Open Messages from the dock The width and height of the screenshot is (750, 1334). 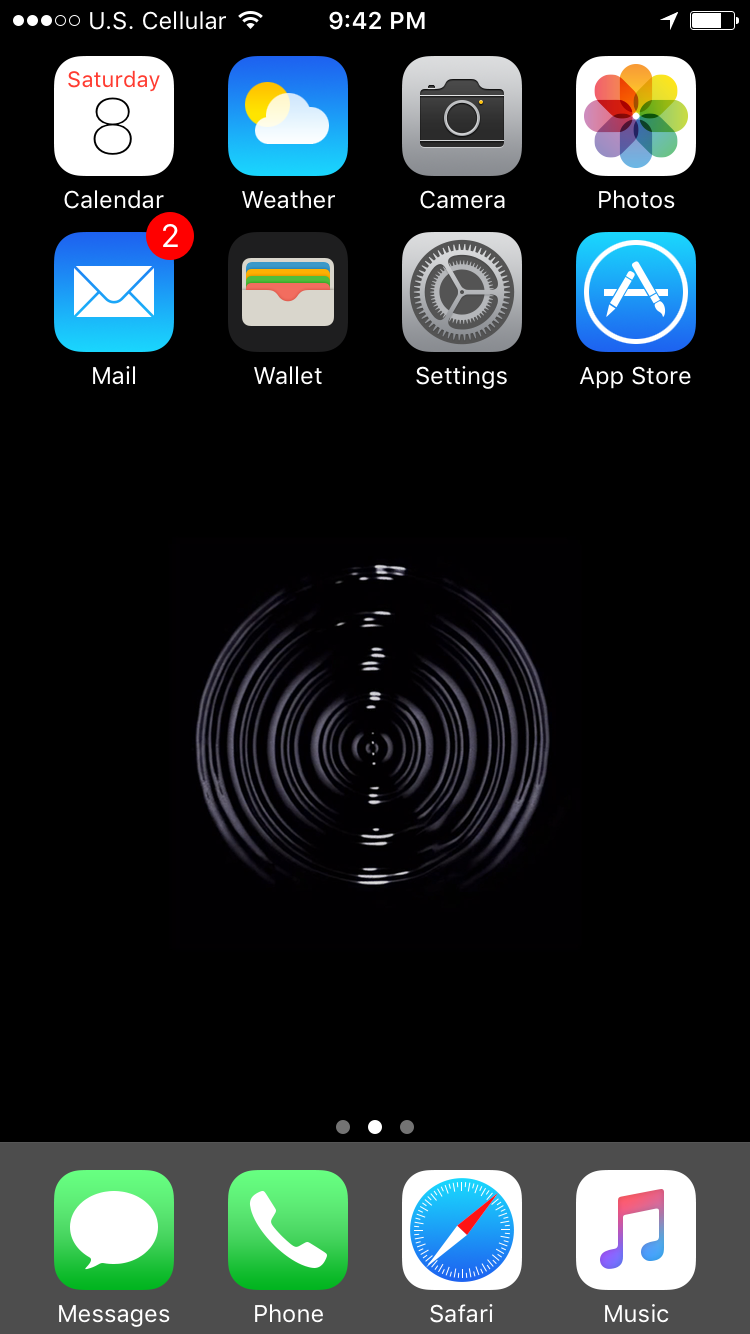(114, 1230)
